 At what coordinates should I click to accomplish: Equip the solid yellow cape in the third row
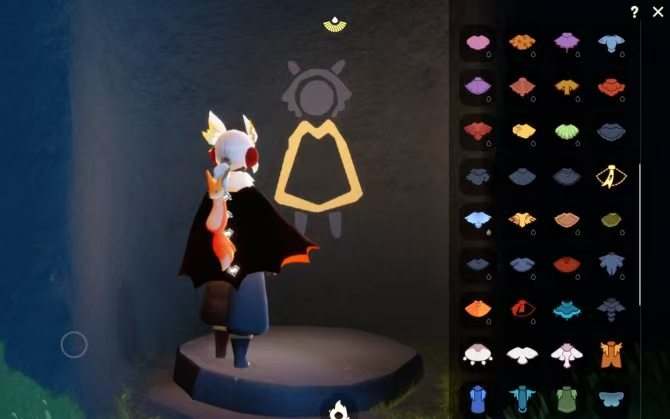coord(523,131)
